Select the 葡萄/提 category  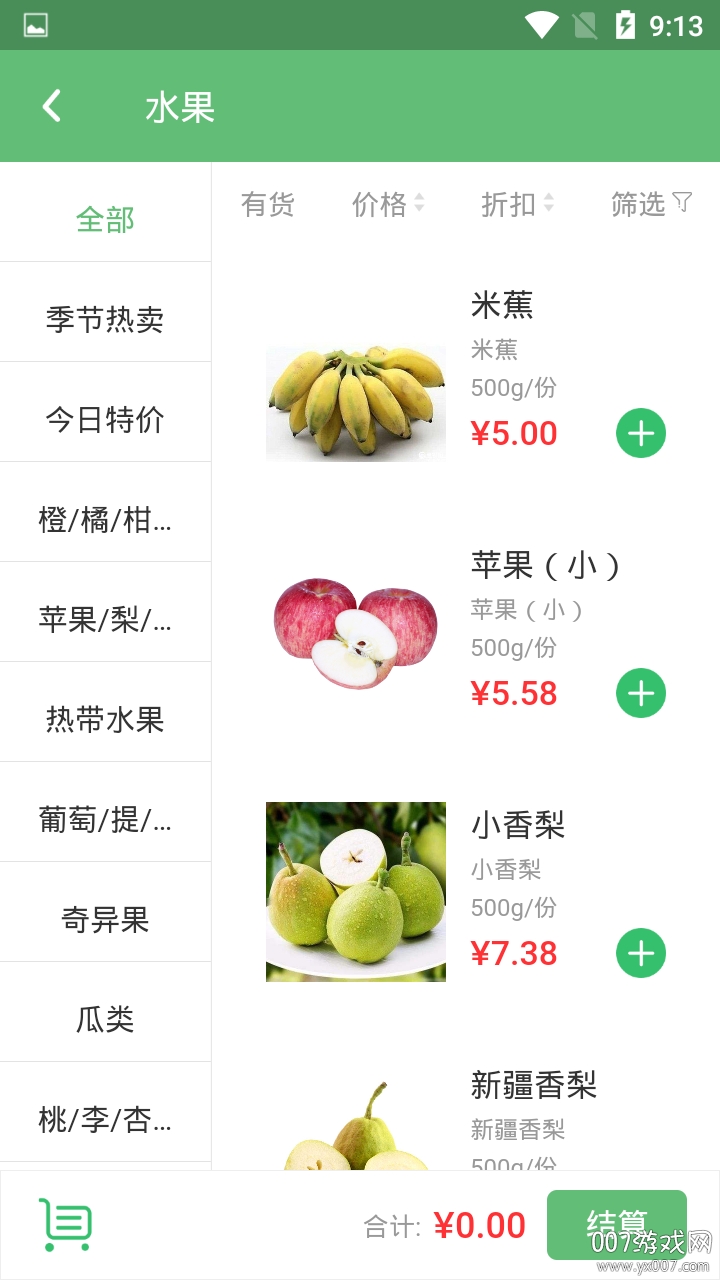(x=105, y=819)
